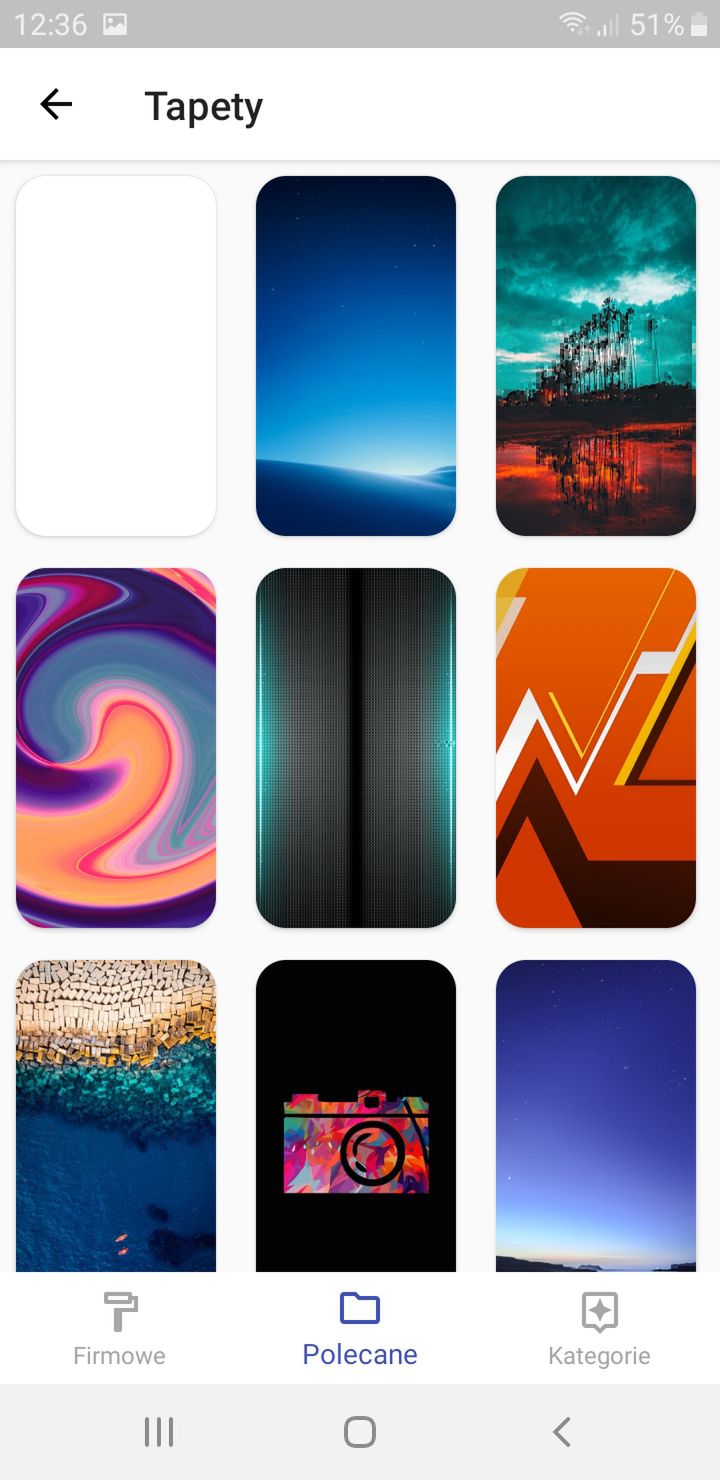Go to the home screen
Screen dimensions: 720x1480
pos(360,1432)
